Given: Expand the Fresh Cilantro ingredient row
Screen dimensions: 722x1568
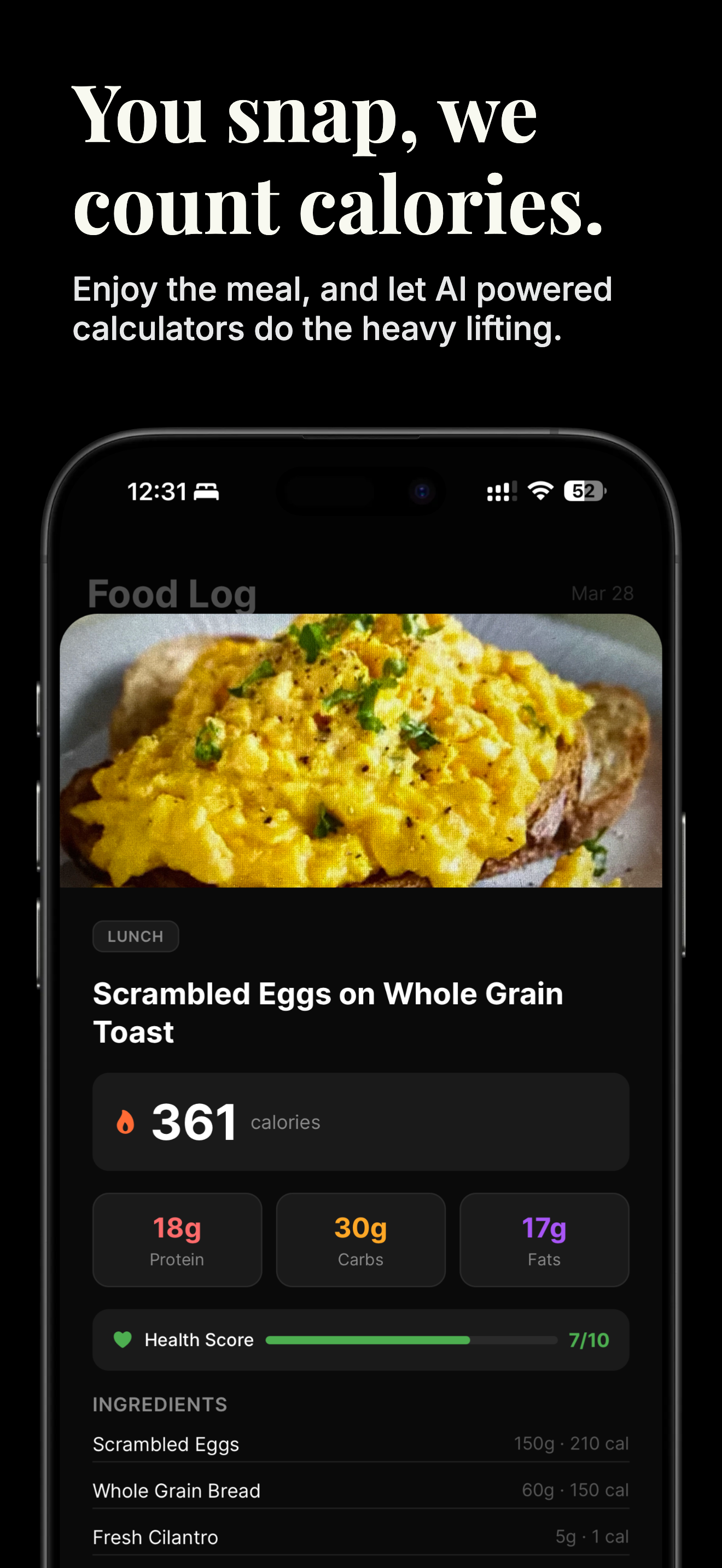Looking at the screenshot, I should [360, 1536].
